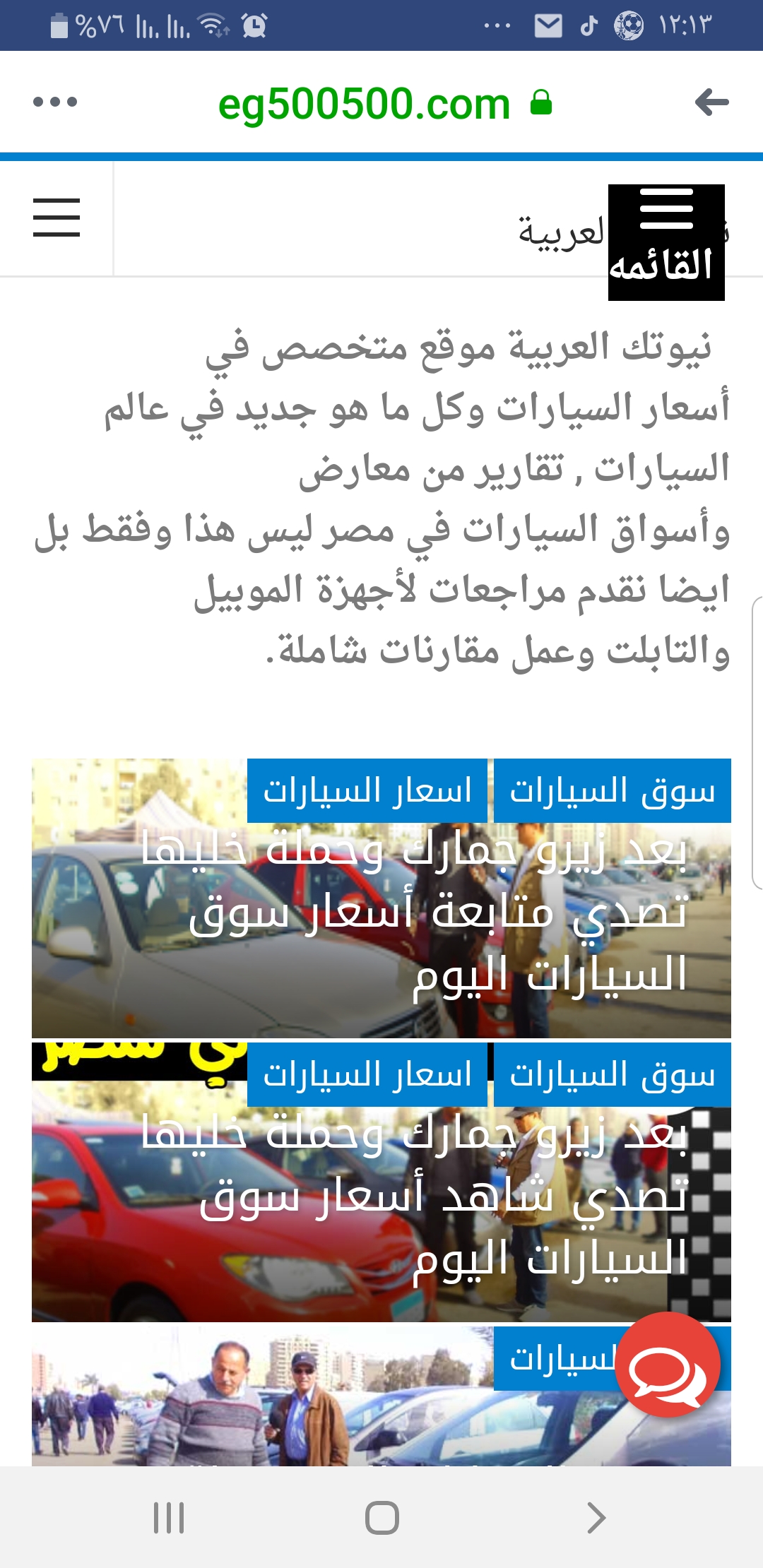Go to the phone's home screen
Screen dimensions: 763x1568
click(x=381, y=1517)
